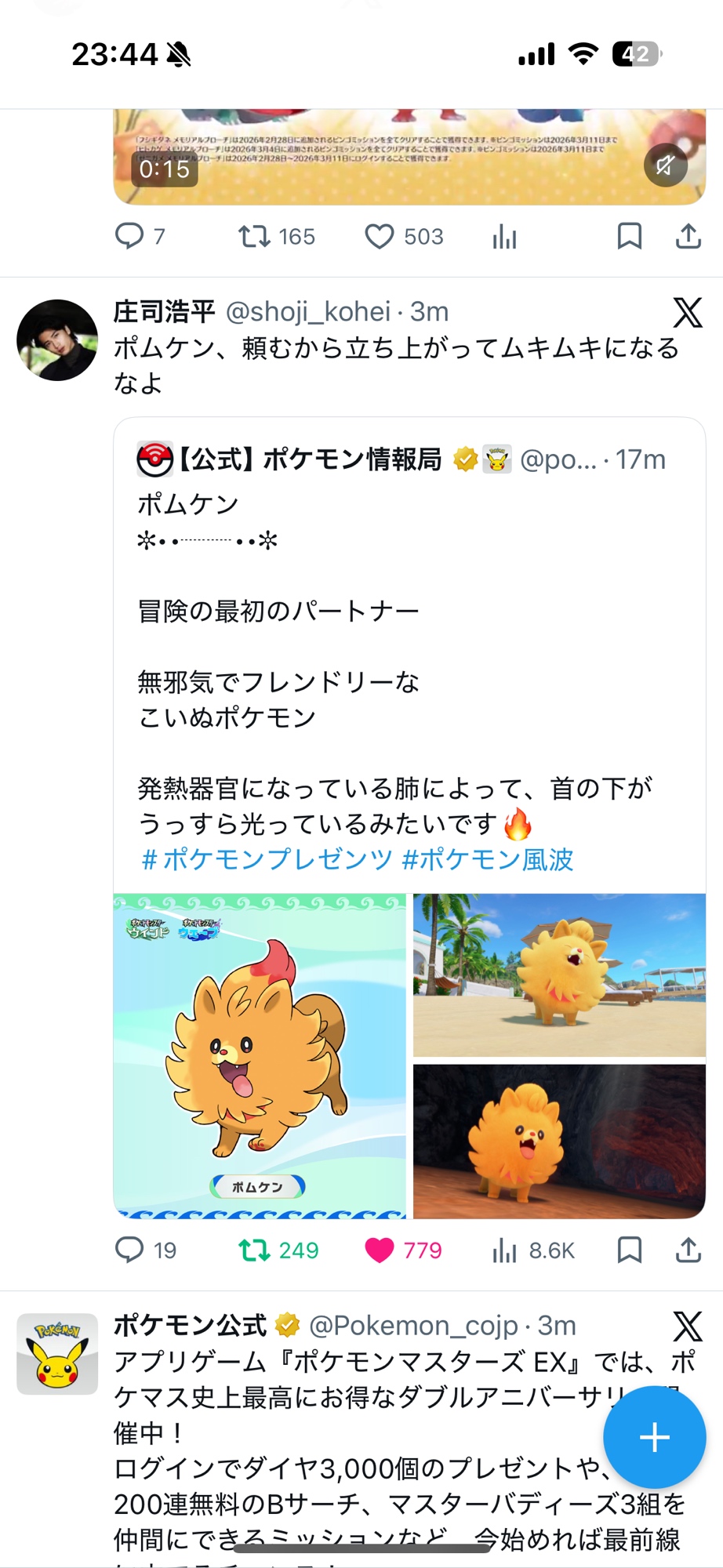Compose a new post
The width and height of the screenshot is (723, 1568).
coord(653,1437)
